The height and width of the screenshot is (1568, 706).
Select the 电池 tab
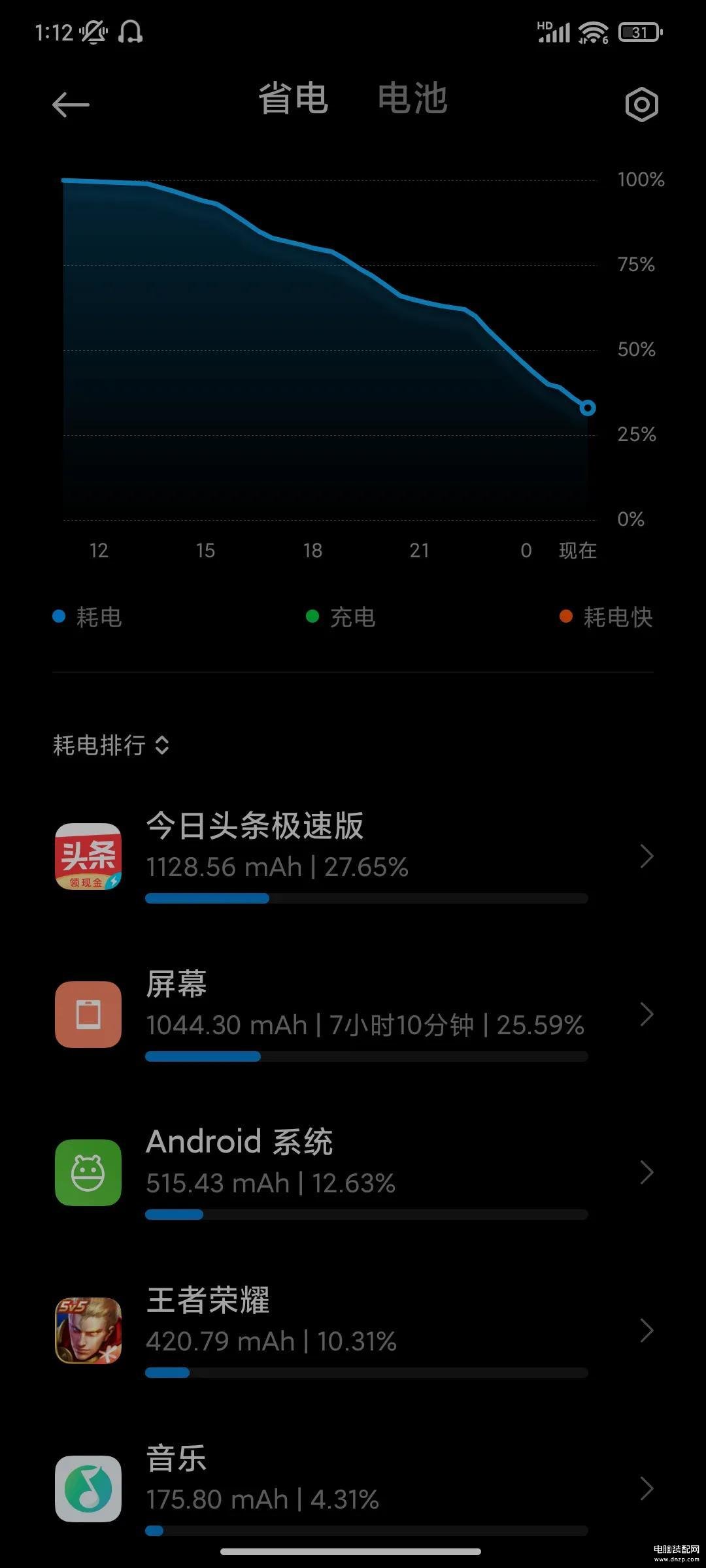point(412,99)
